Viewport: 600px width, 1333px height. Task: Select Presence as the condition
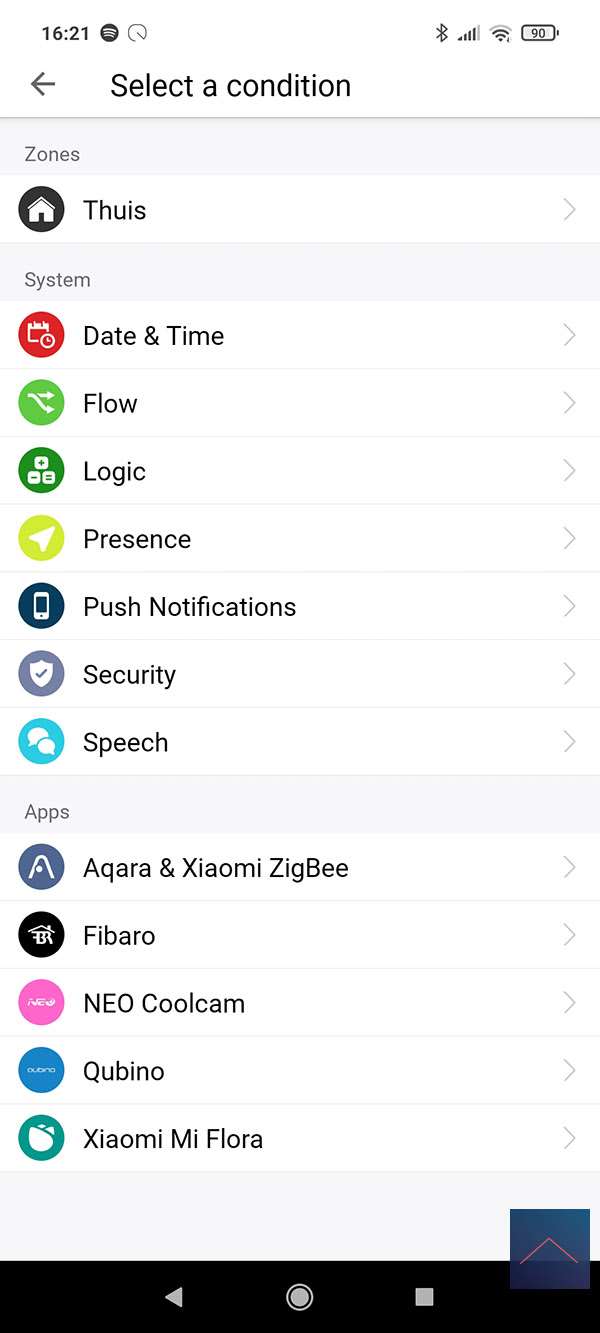(300, 539)
